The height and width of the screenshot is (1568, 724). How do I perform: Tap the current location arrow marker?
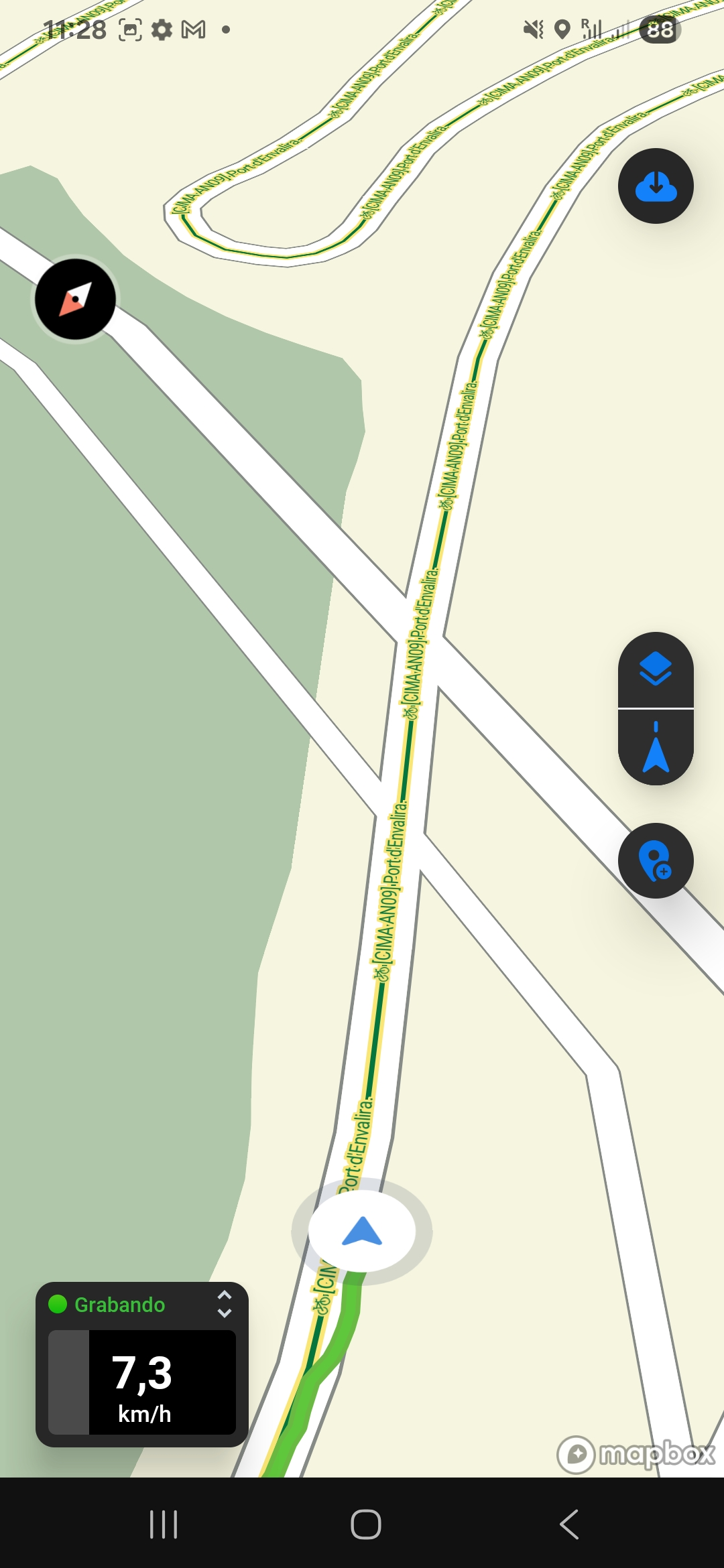coord(362,1232)
